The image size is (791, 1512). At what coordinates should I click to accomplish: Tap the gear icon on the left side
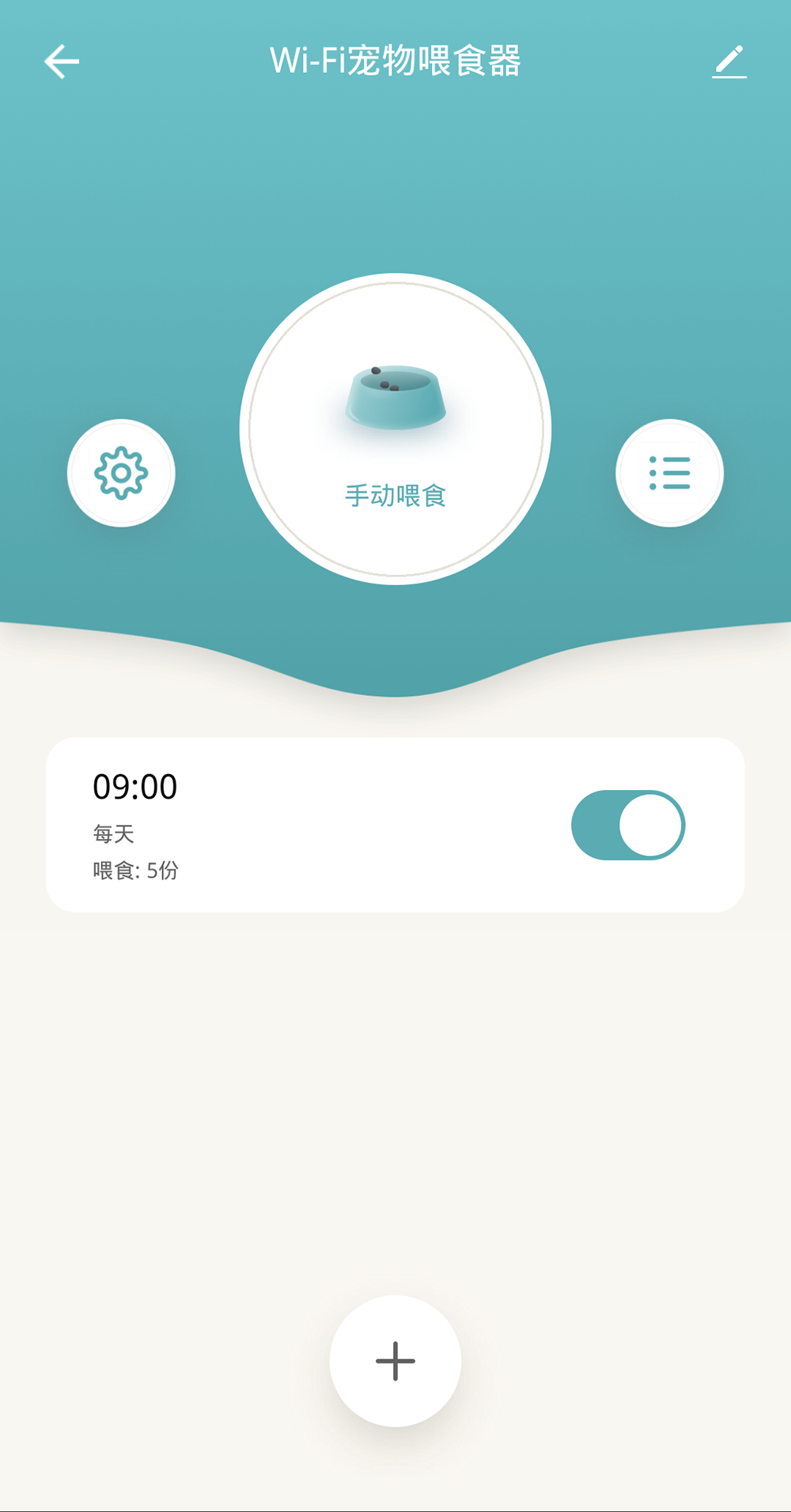click(122, 472)
